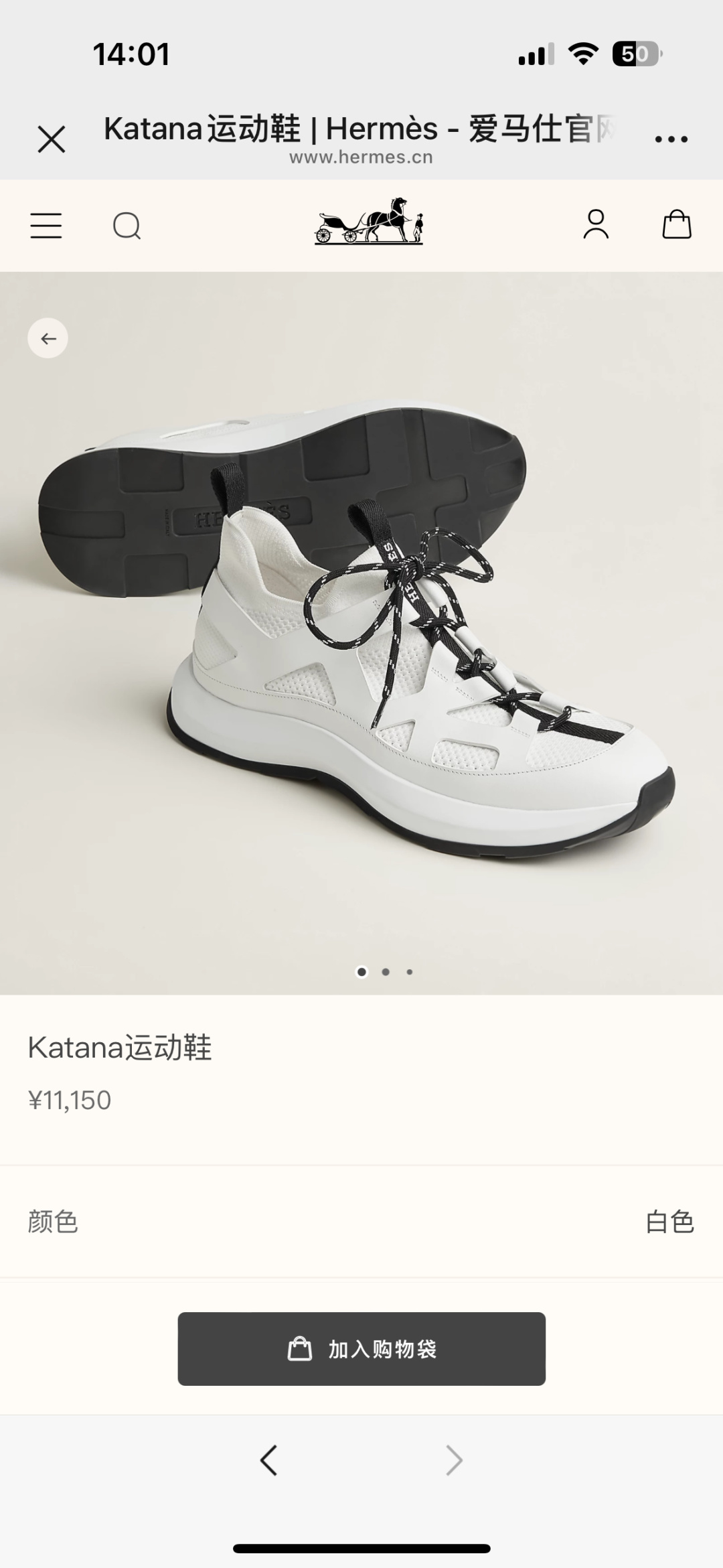Click the back arrow on product image
The image size is (723, 1568).
48,338
